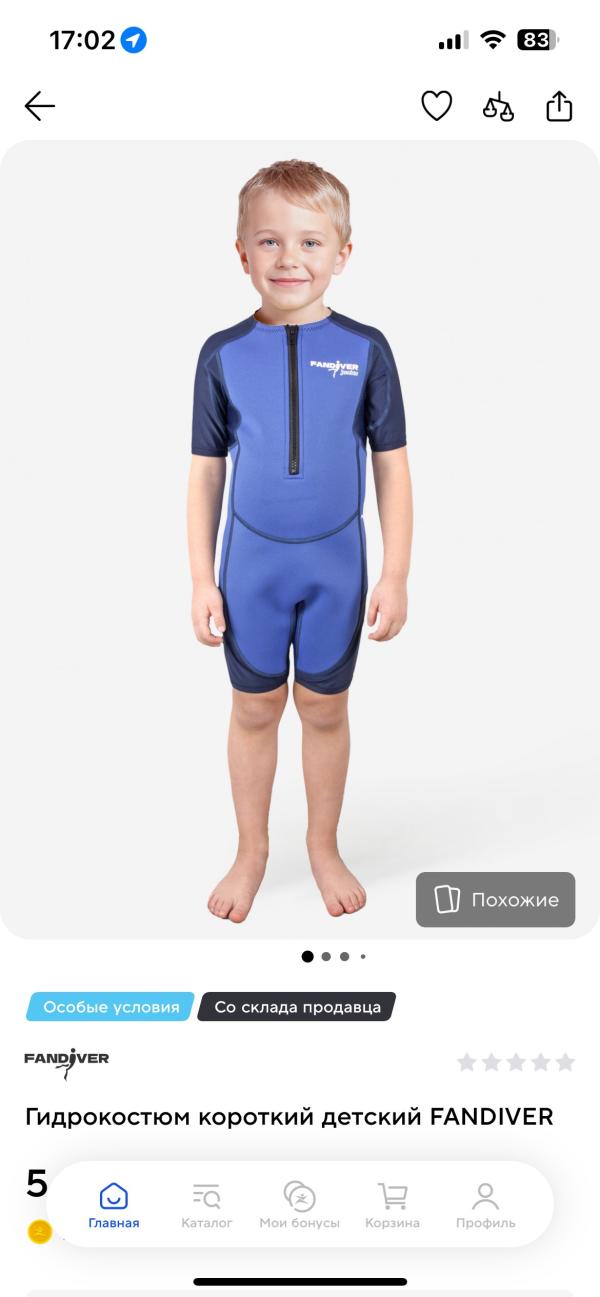
Task: Tap the Особые условия badge
Action: coord(111,1007)
